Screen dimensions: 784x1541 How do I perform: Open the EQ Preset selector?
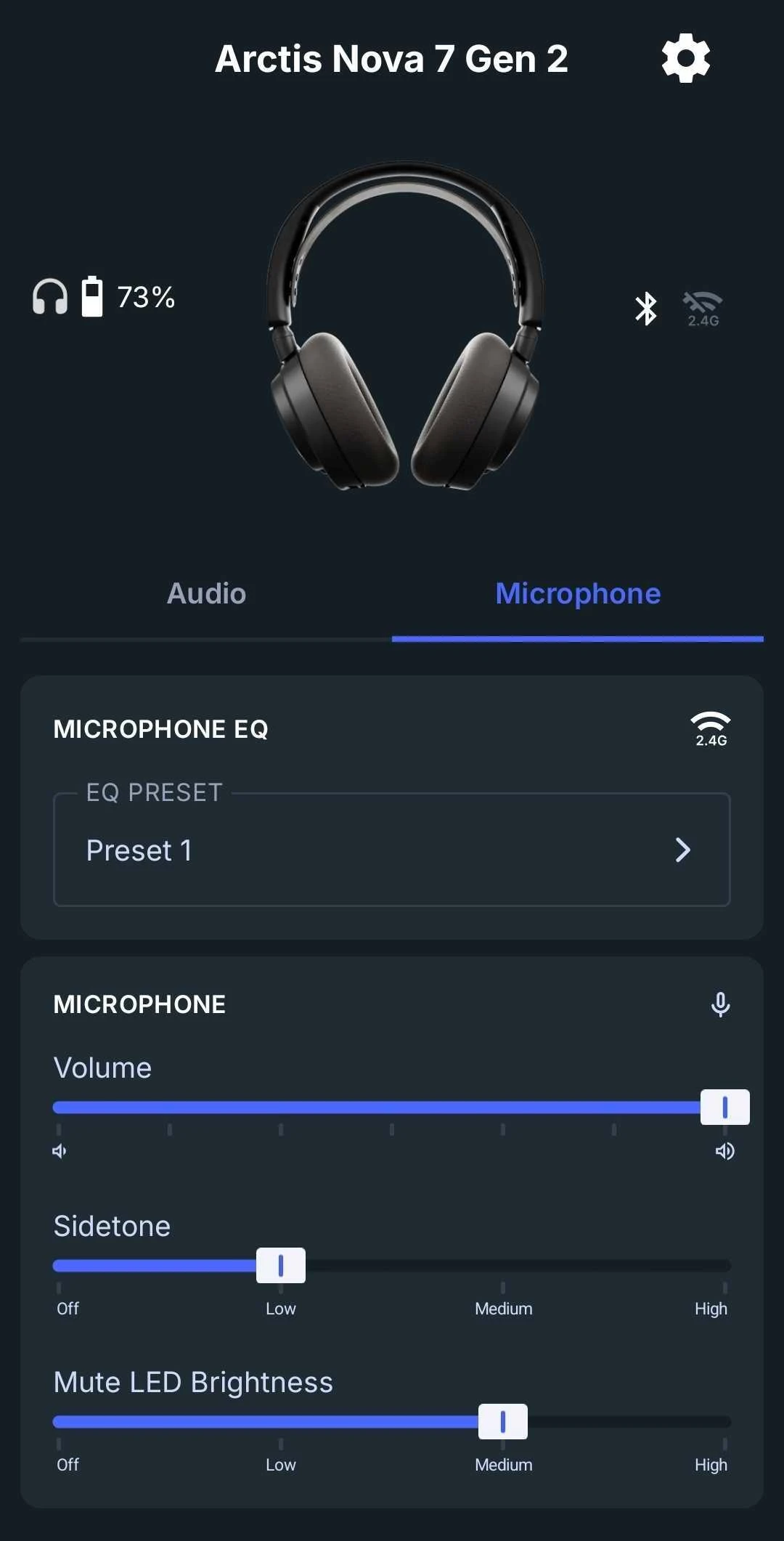(392, 850)
